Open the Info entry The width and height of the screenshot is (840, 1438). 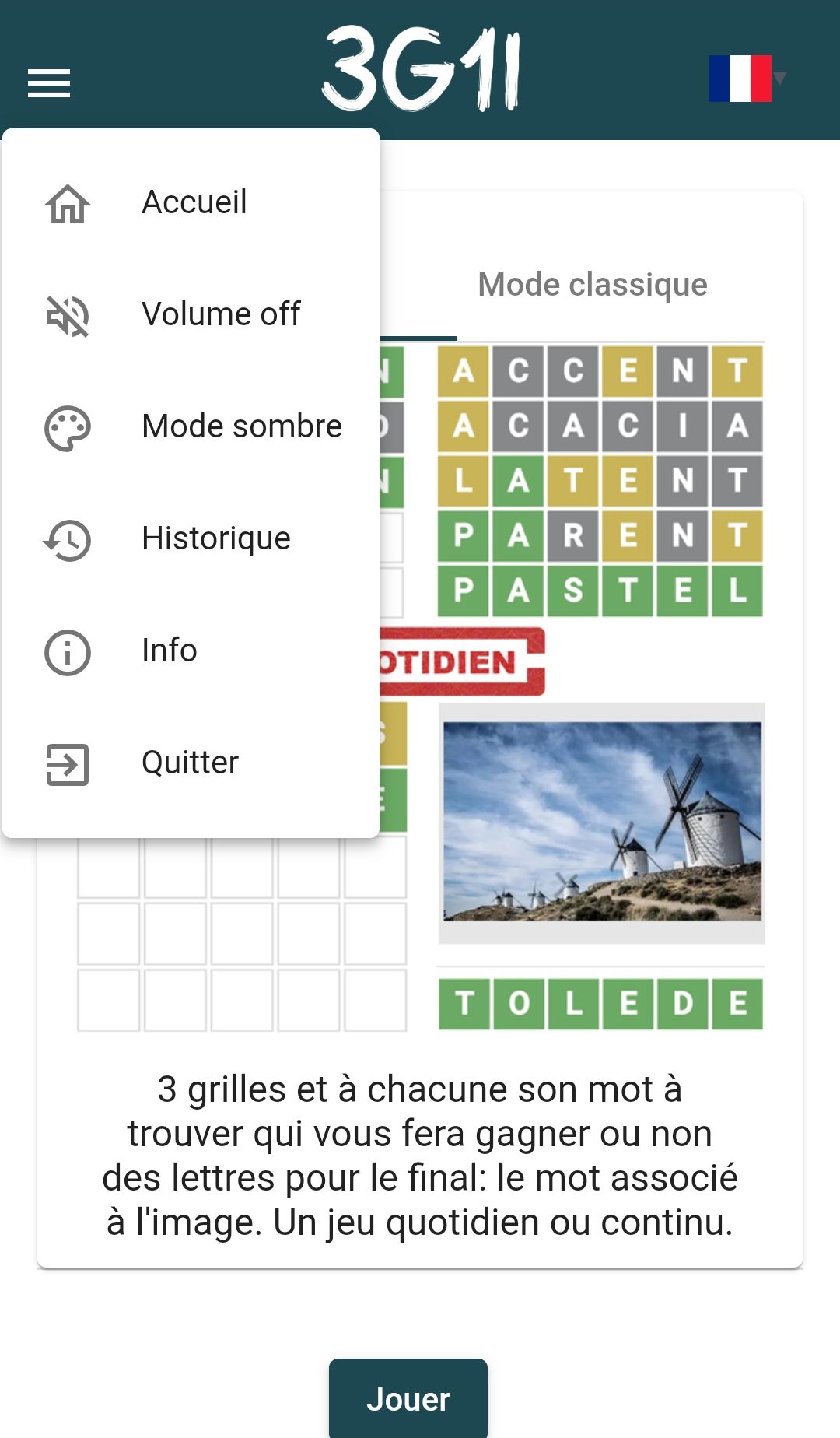tap(191, 651)
